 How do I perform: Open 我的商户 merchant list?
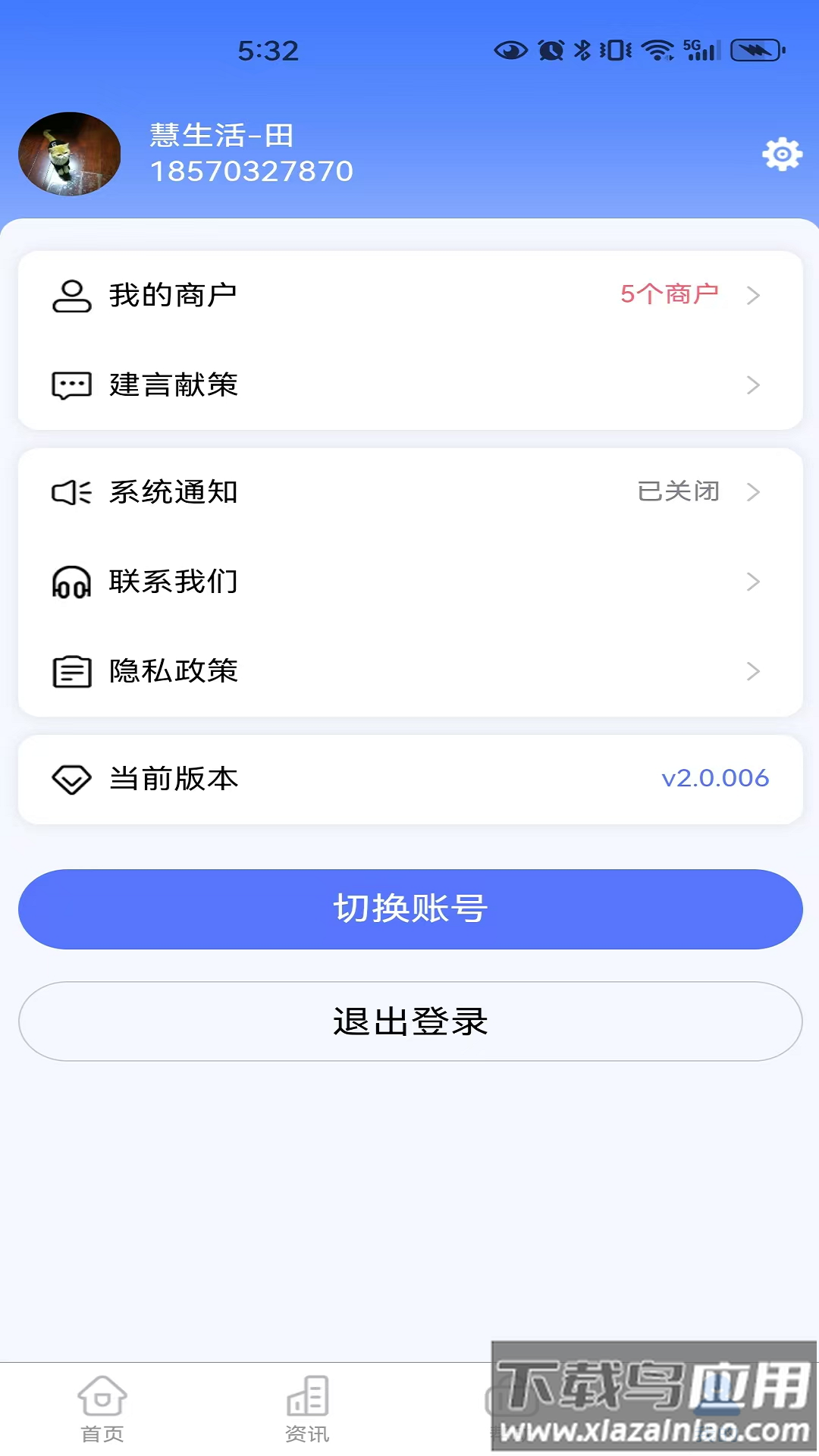pyautogui.click(x=409, y=295)
